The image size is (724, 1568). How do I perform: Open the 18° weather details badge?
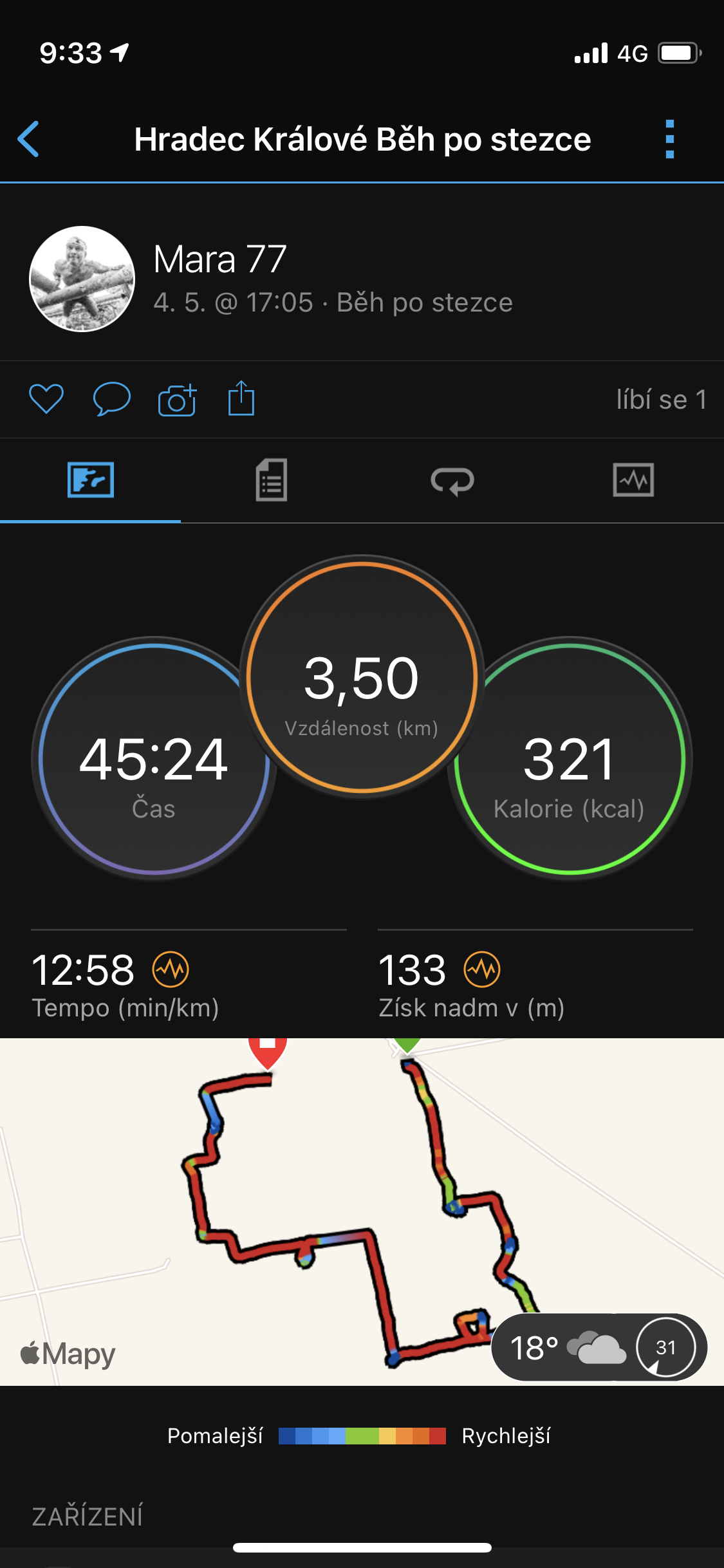click(x=599, y=1347)
